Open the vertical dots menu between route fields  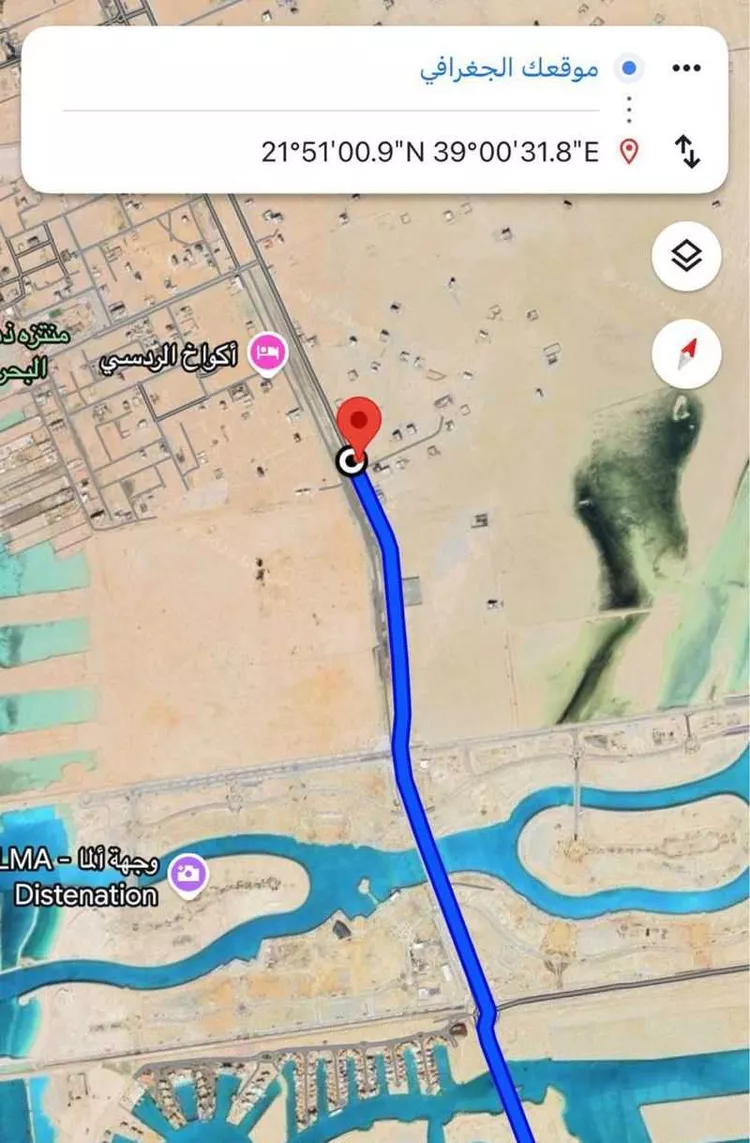click(x=629, y=108)
